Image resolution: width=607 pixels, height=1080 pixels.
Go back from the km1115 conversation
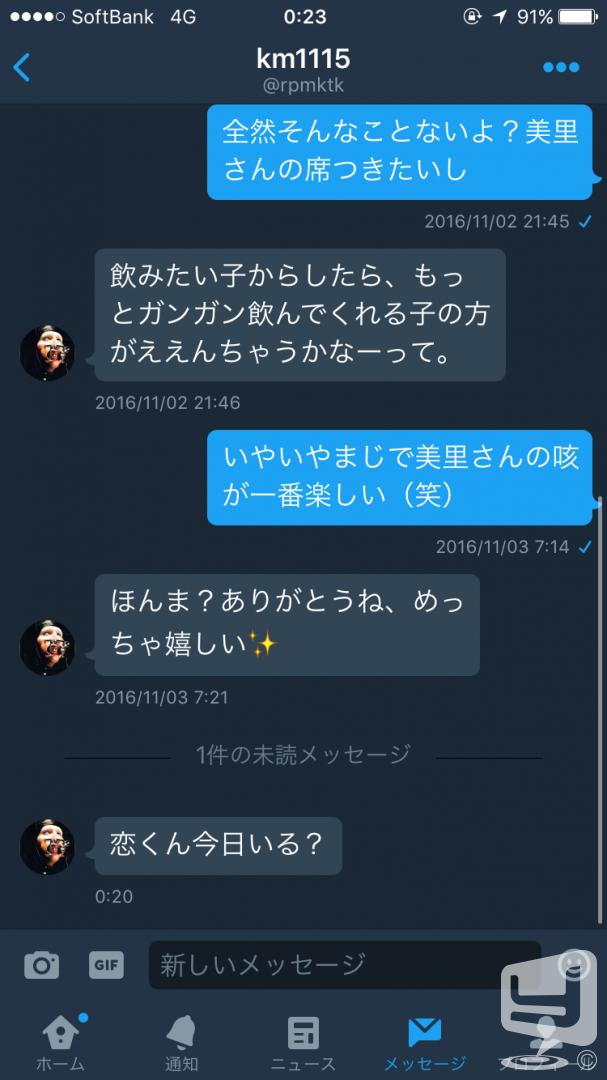(x=21, y=68)
